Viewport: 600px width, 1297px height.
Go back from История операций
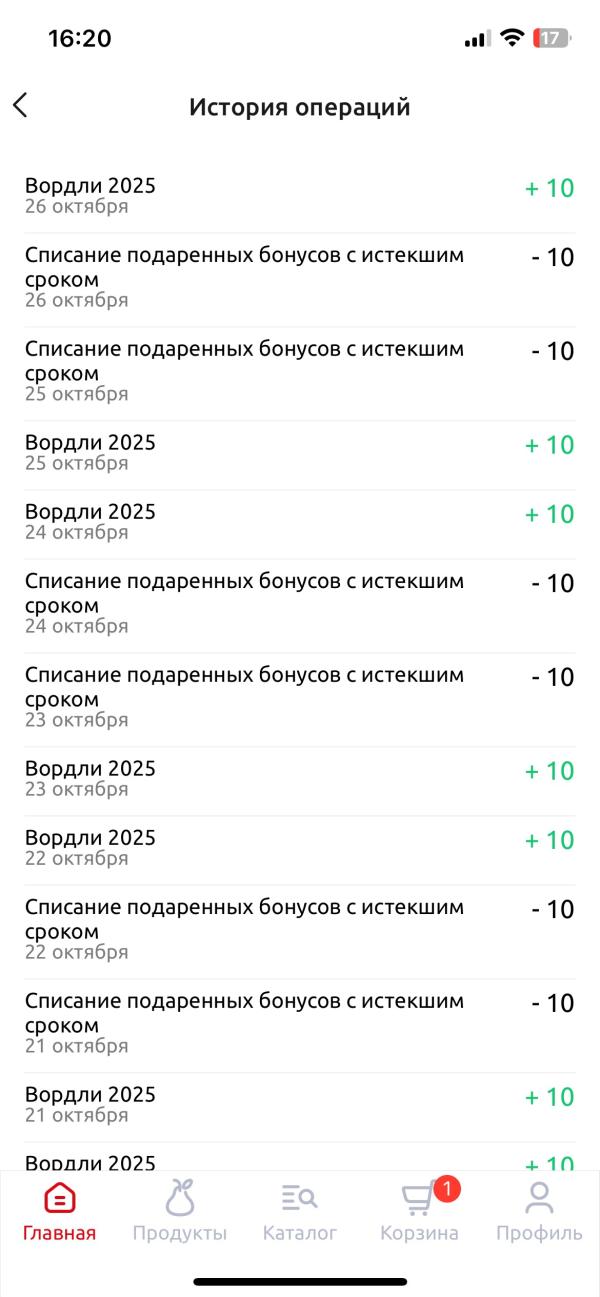coord(20,106)
